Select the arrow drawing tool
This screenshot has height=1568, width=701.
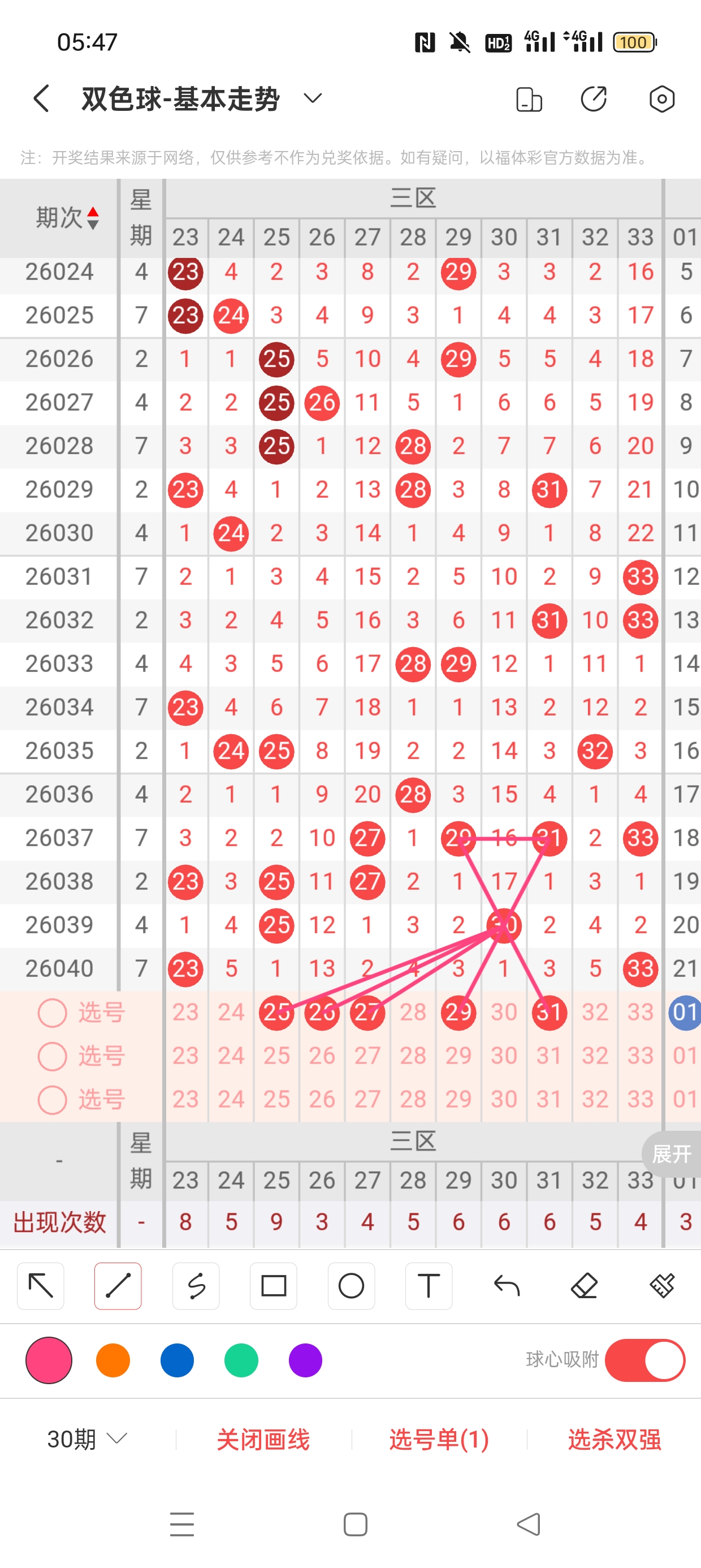(x=41, y=1286)
